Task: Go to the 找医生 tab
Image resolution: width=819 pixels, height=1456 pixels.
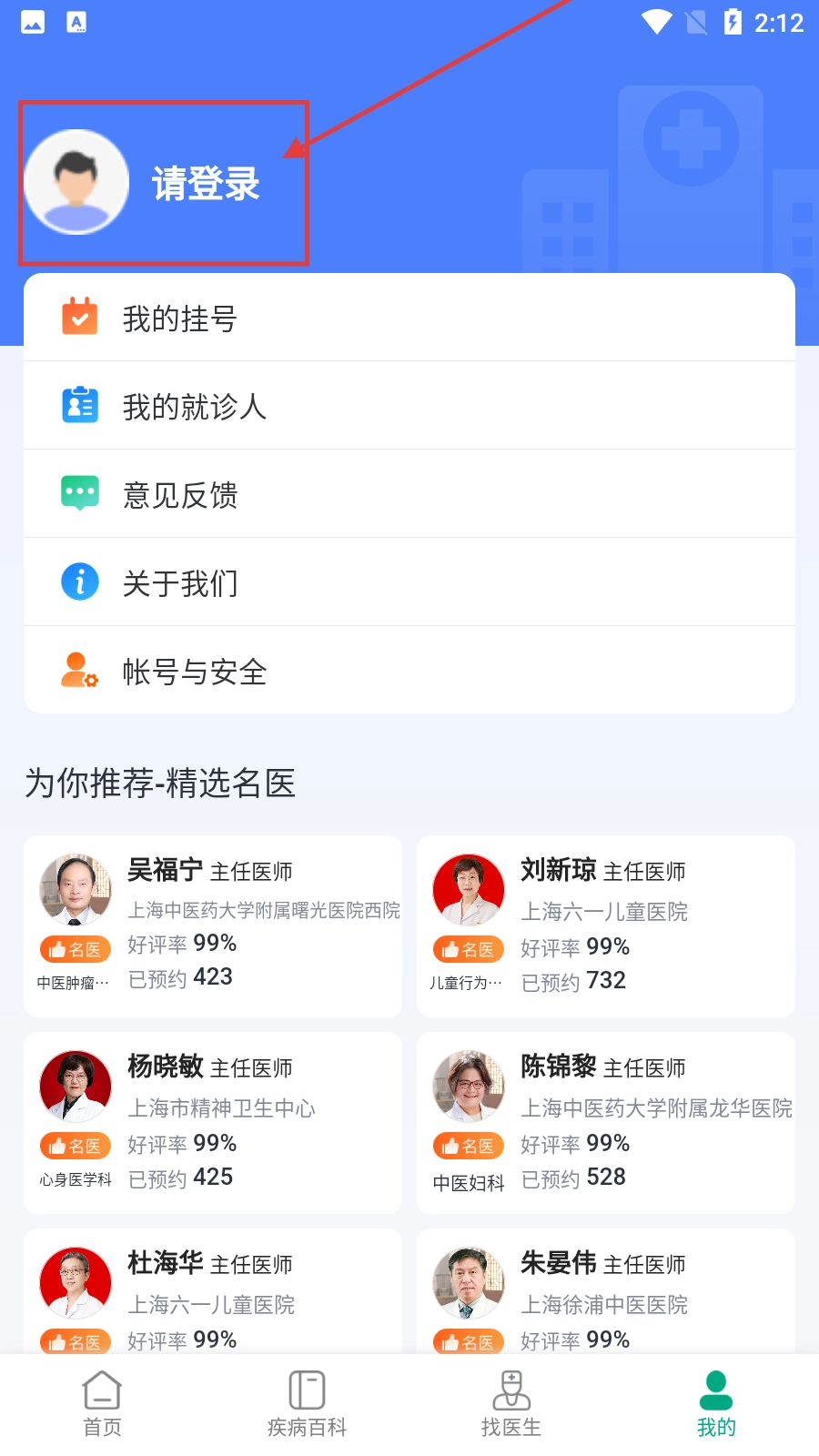Action: click(x=511, y=1404)
